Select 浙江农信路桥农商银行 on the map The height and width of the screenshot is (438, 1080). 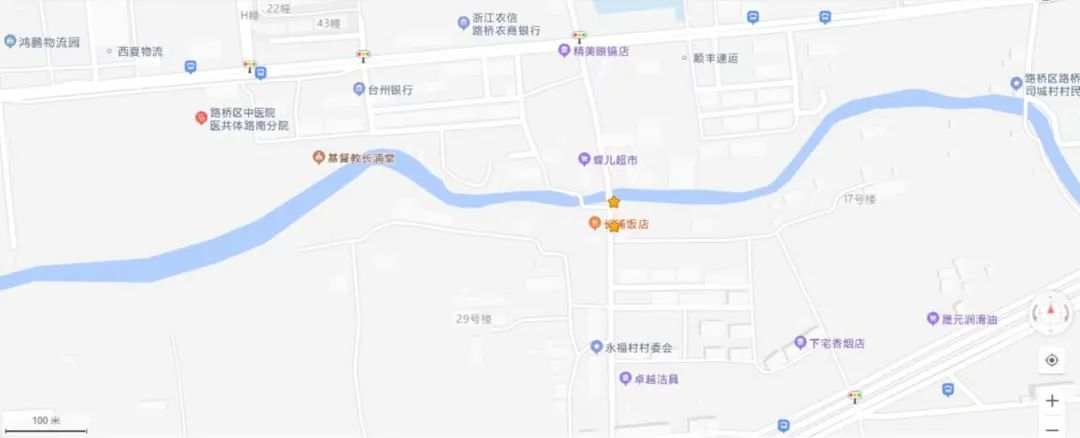463,22
